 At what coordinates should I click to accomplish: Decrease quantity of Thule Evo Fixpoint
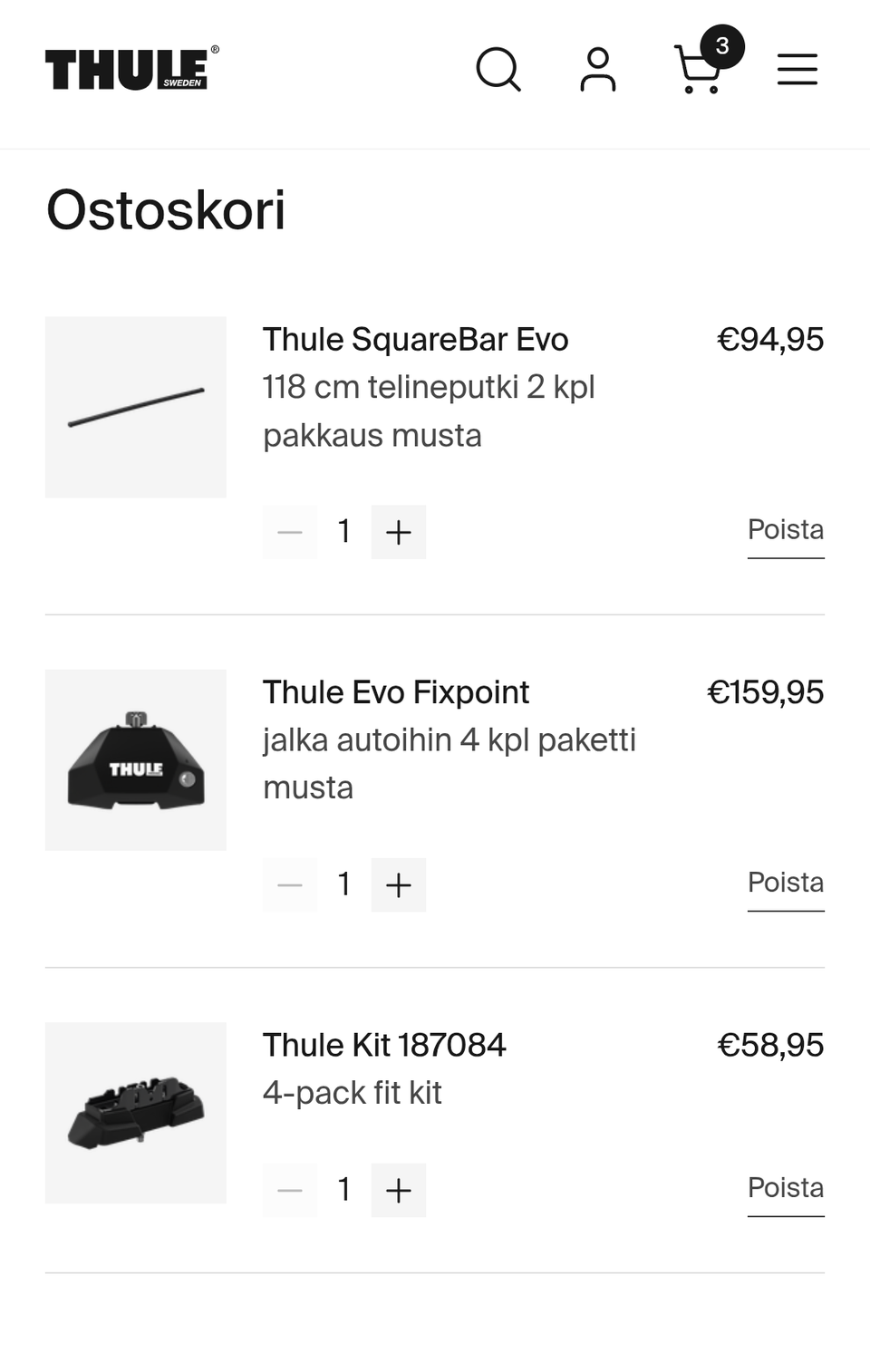coord(290,884)
